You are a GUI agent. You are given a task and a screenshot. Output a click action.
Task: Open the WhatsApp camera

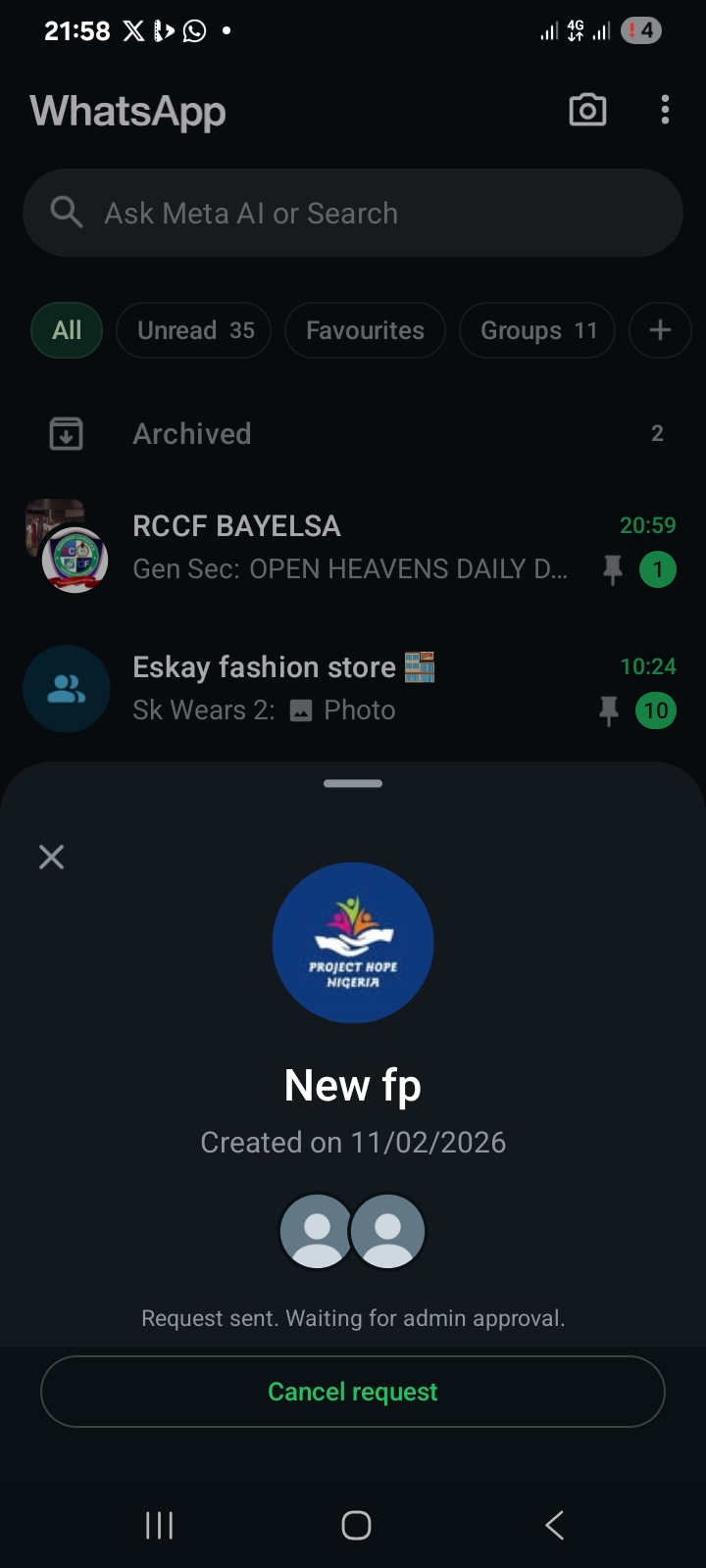(587, 110)
